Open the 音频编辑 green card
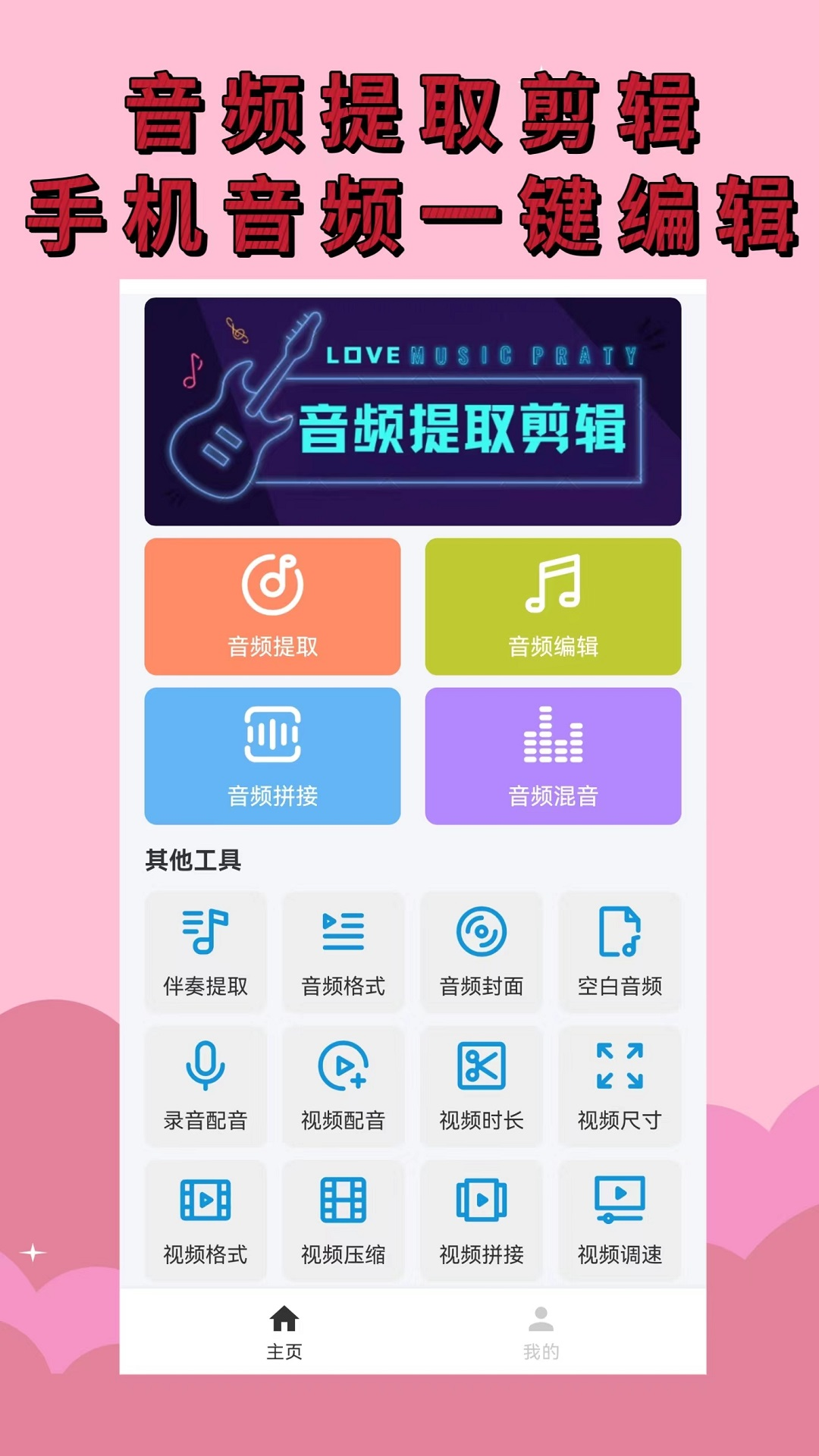 pyautogui.click(x=553, y=607)
